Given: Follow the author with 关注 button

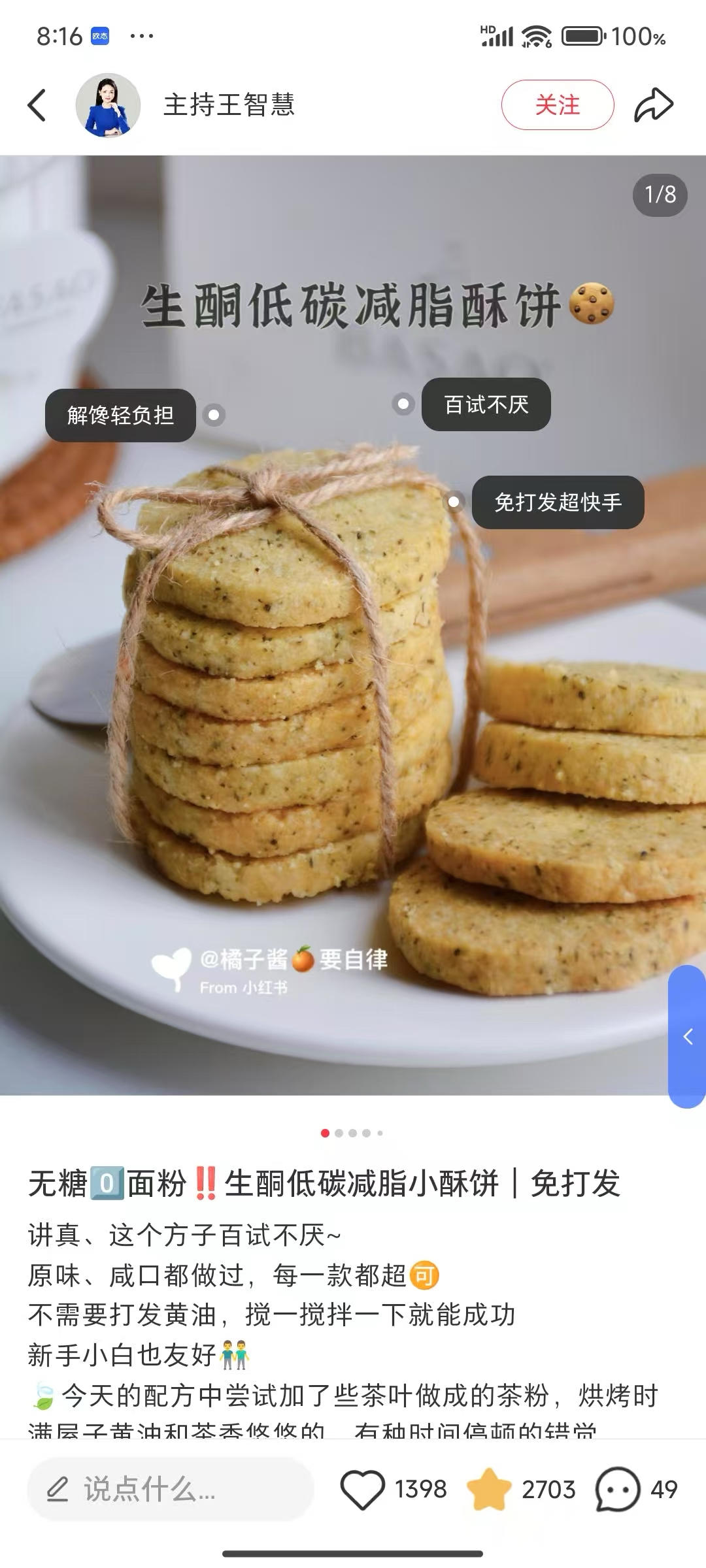Looking at the screenshot, I should [x=557, y=105].
